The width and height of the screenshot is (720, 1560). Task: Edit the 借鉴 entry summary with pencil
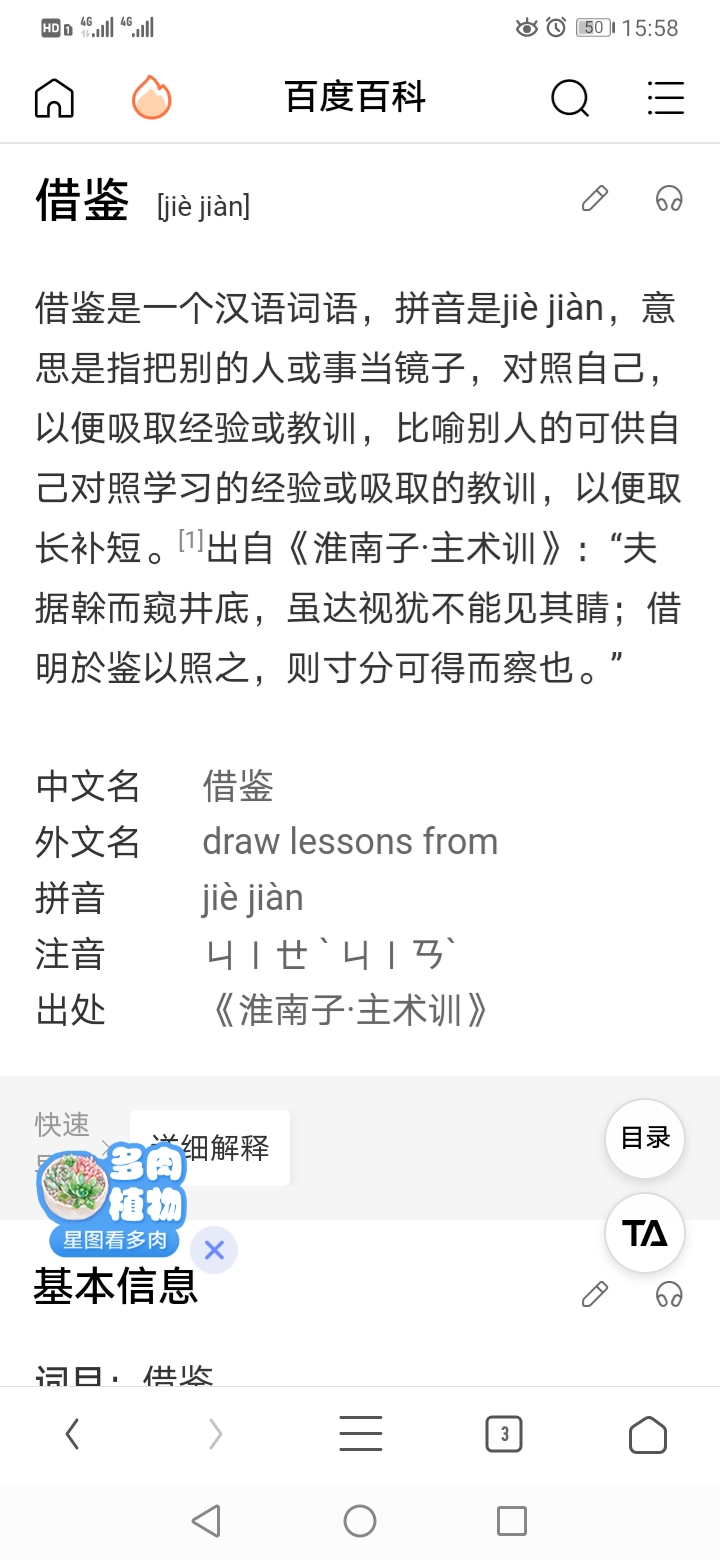(595, 199)
